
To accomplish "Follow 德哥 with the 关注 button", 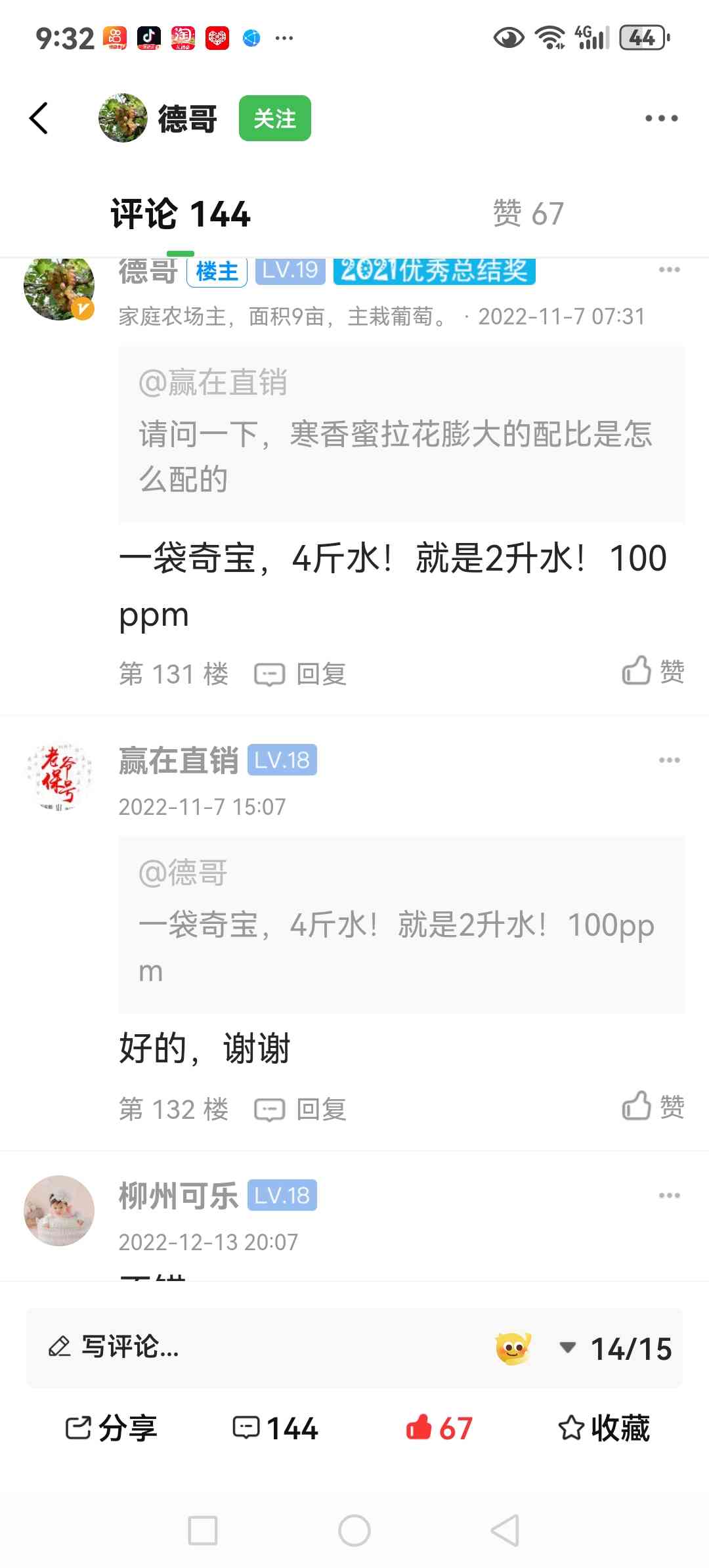I will click(x=274, y=118).
